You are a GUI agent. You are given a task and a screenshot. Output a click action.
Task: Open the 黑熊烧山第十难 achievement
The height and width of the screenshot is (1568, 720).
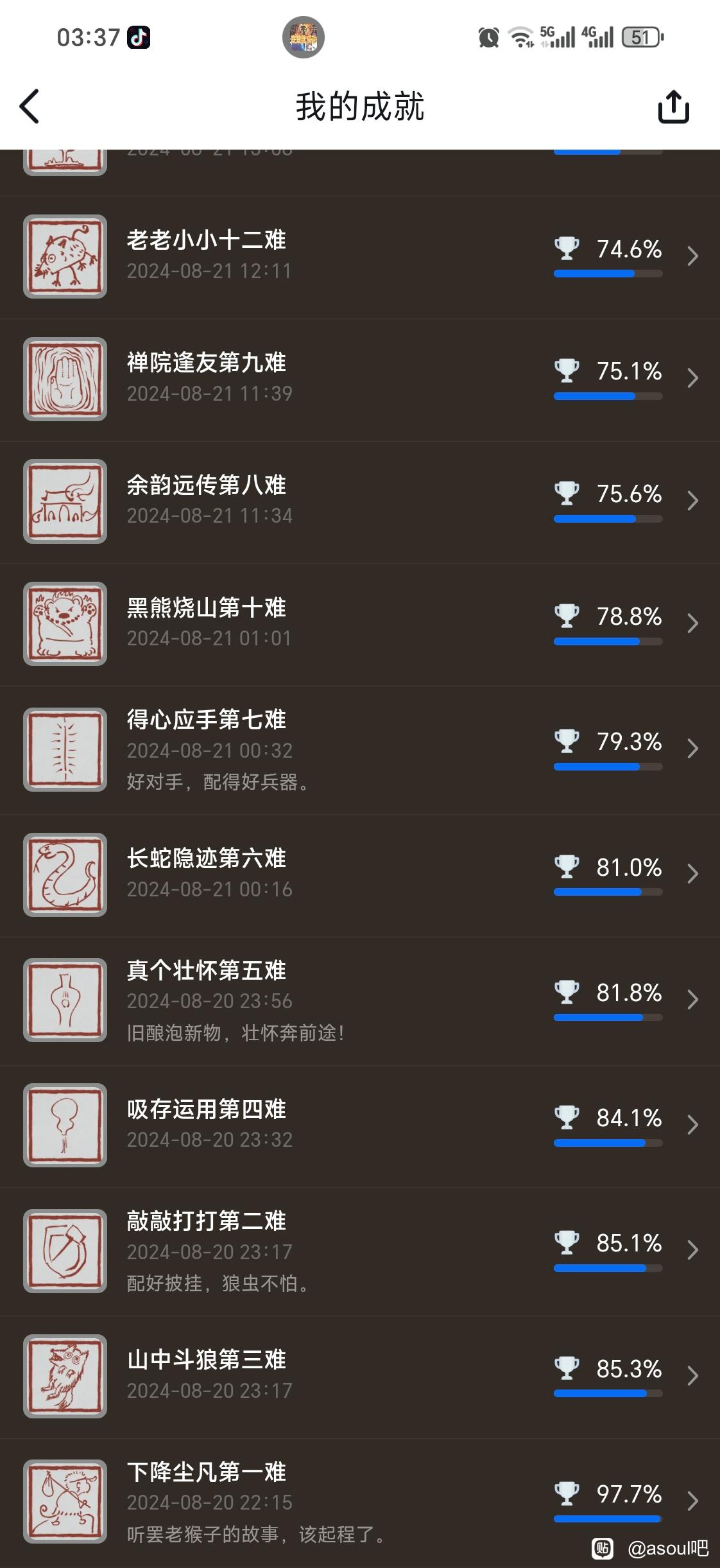tap(359, 623)
